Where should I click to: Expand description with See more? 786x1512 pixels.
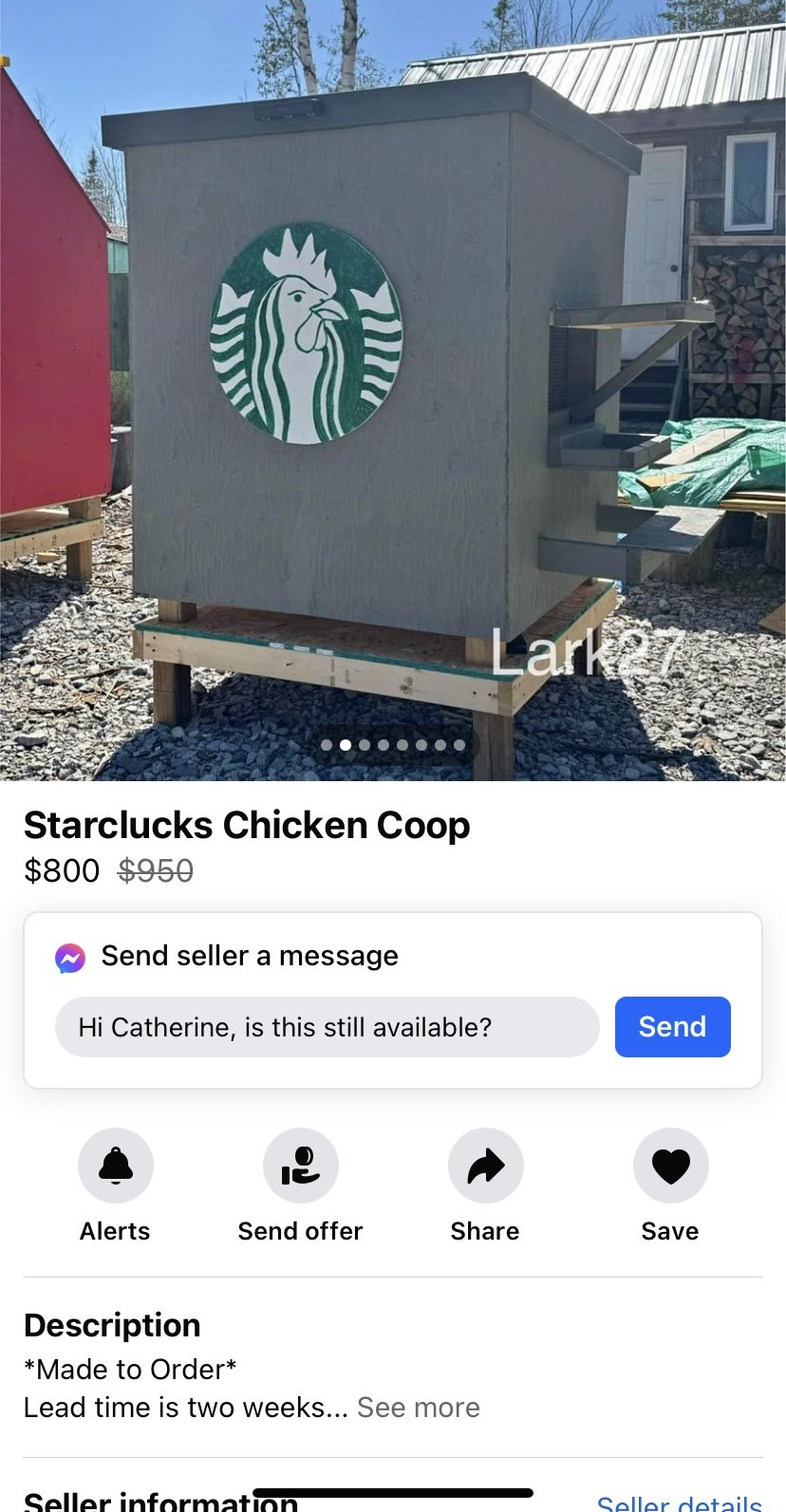point(419,1408)
